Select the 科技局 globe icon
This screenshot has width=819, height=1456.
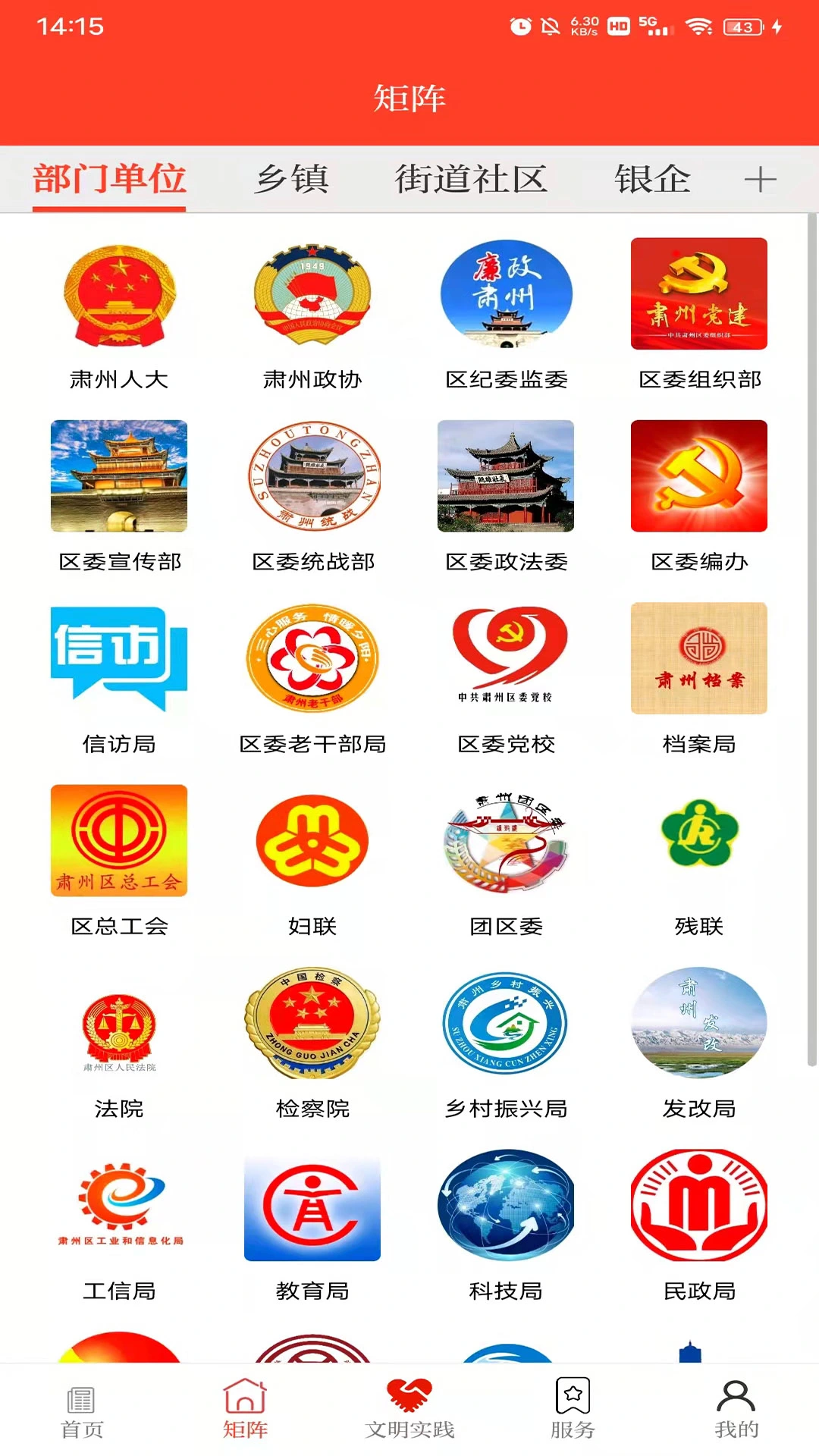(x=505, y=1206)
